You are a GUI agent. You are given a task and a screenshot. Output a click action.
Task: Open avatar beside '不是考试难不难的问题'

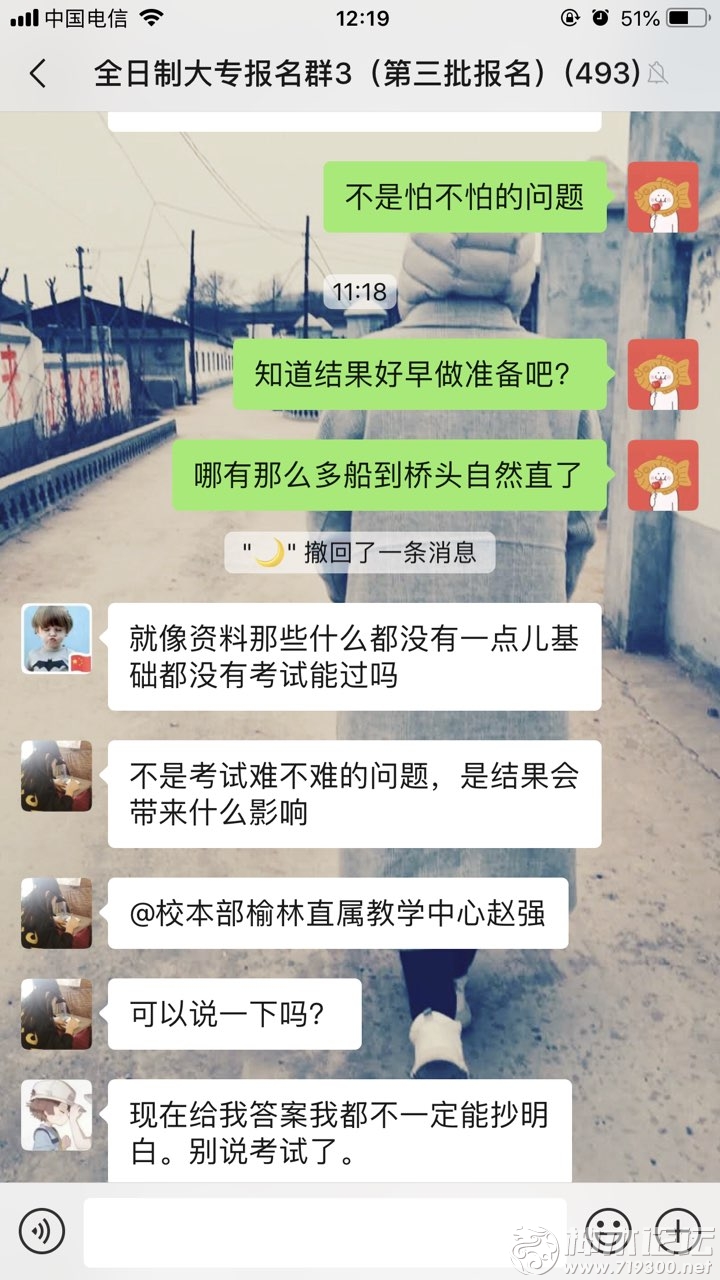tap(57, 776)
